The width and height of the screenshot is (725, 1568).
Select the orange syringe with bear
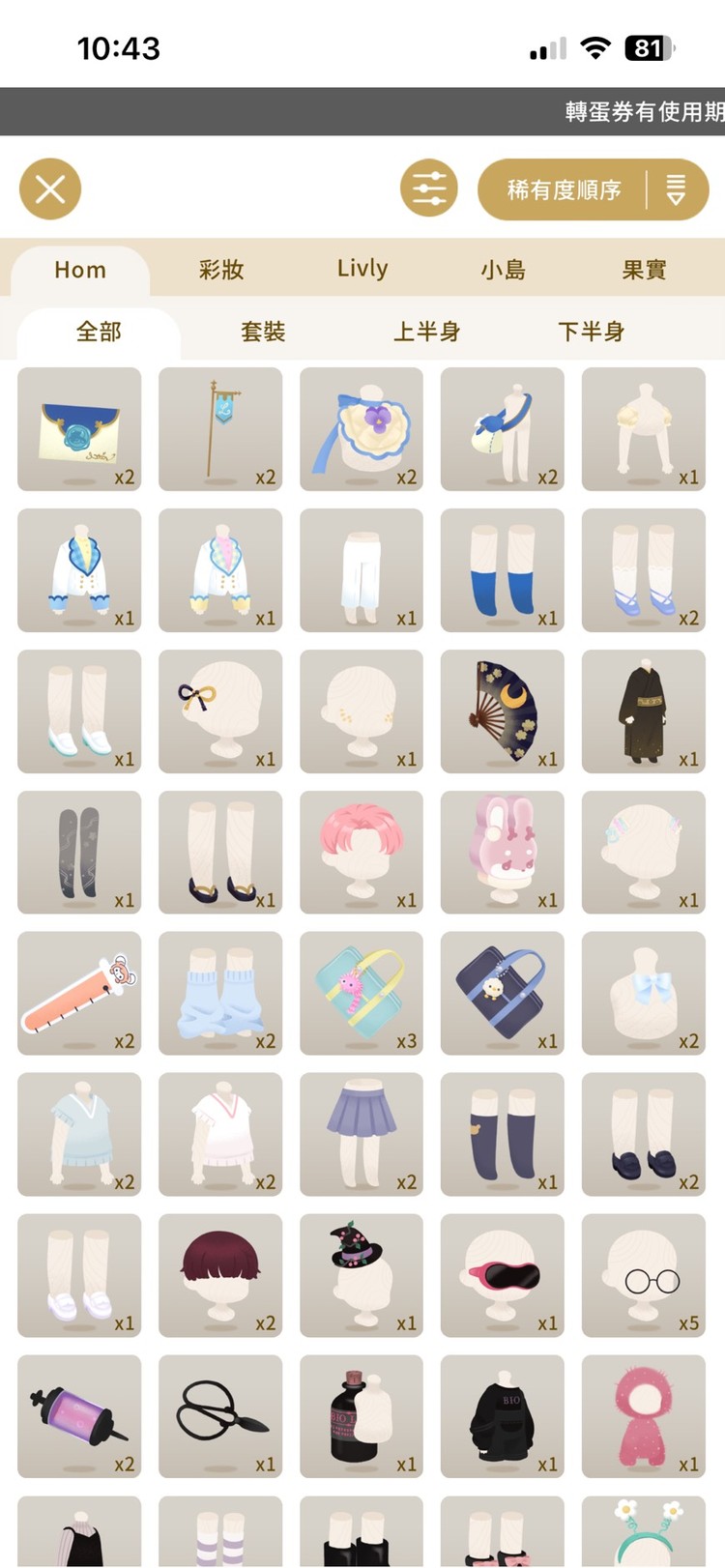(79, 994)
